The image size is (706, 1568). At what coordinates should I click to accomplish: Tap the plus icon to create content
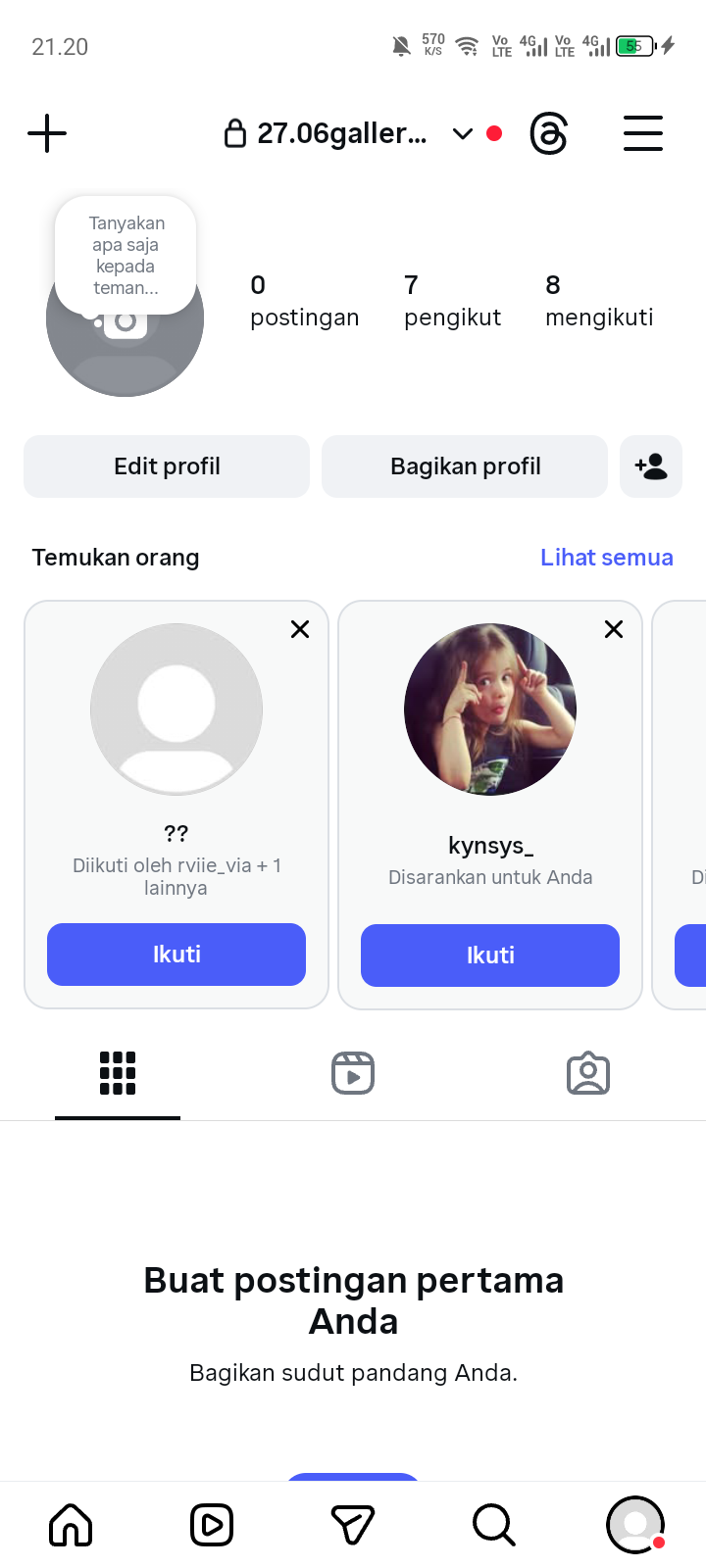(47, 133)
